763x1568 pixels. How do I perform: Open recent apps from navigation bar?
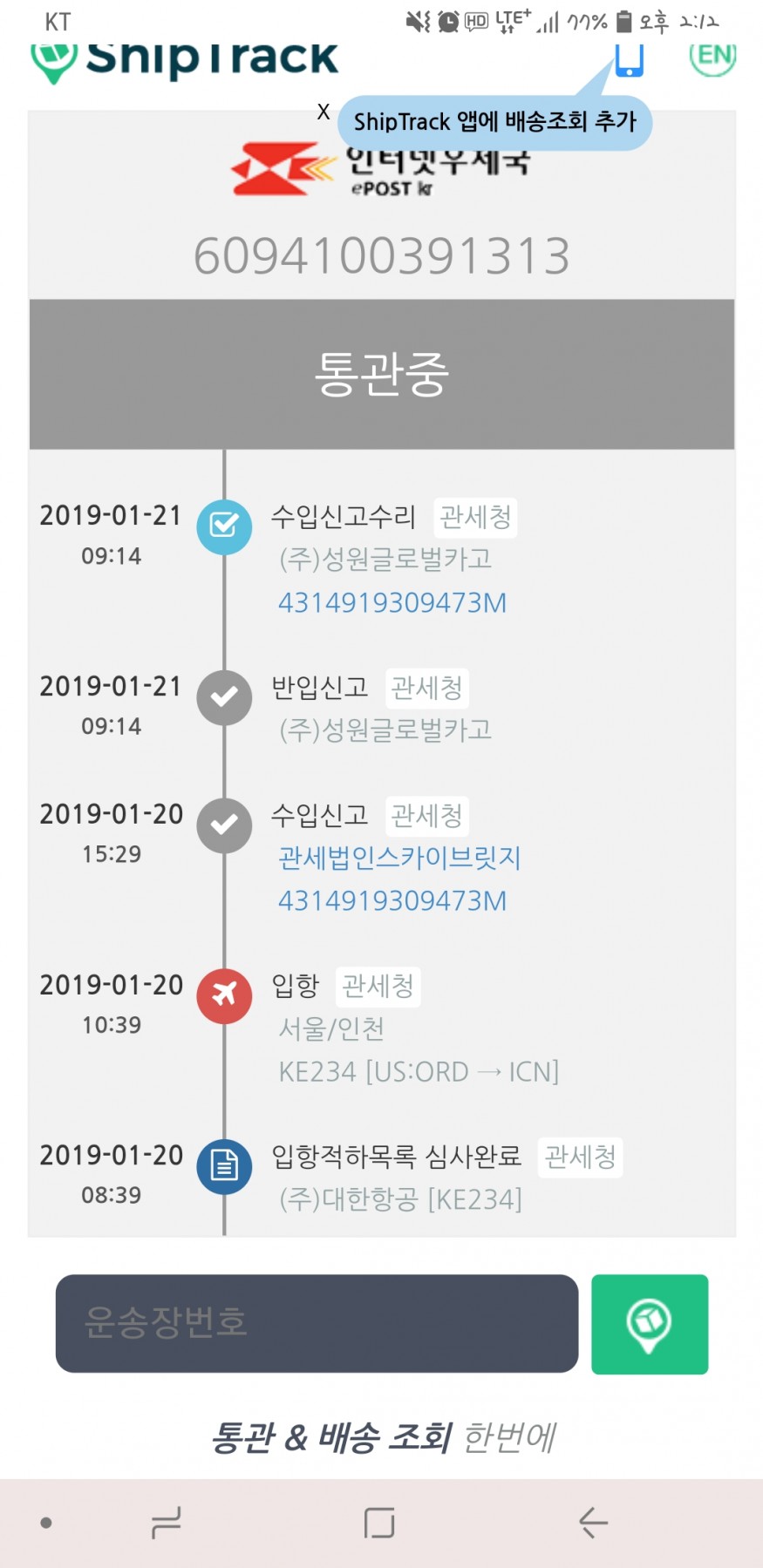[166, 1523]
